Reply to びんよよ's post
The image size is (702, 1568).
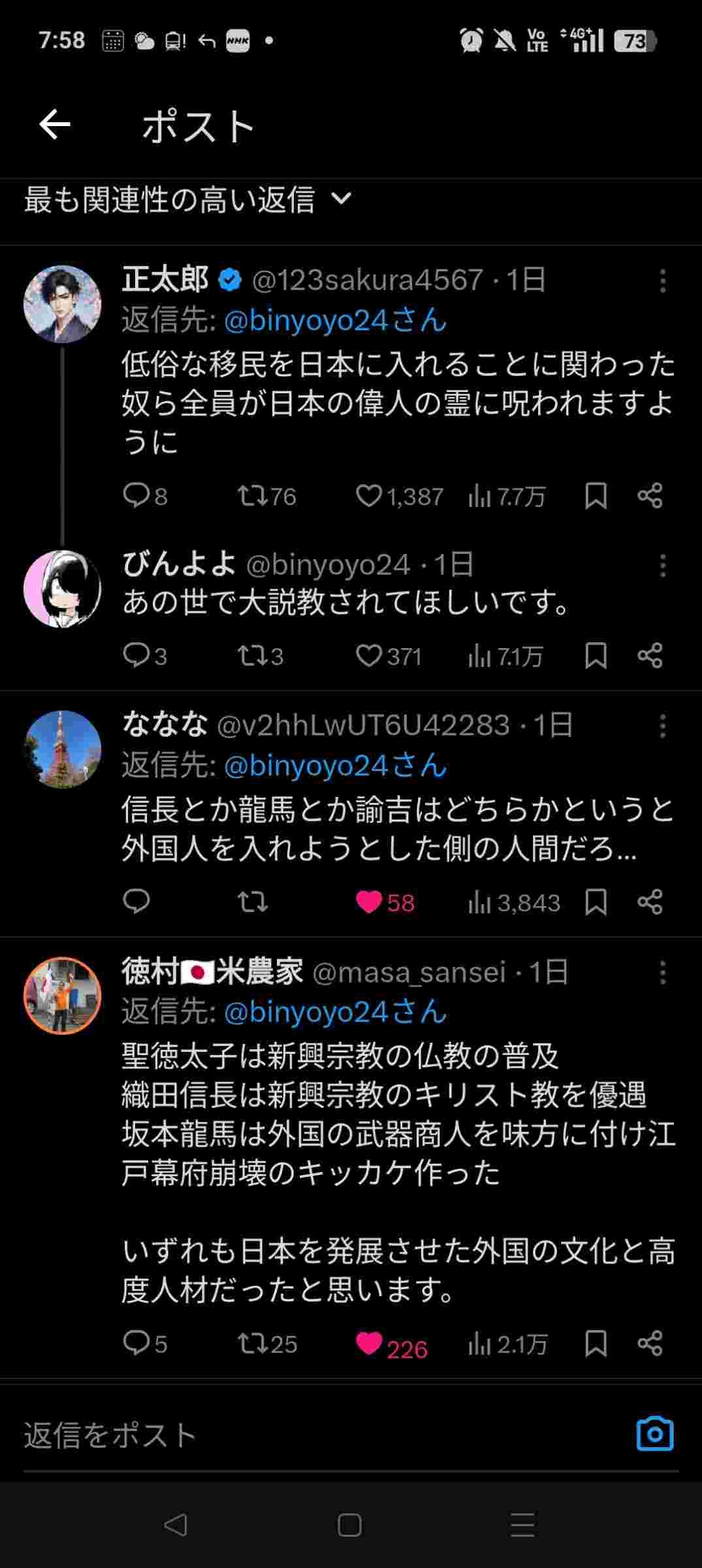[136, 656]
